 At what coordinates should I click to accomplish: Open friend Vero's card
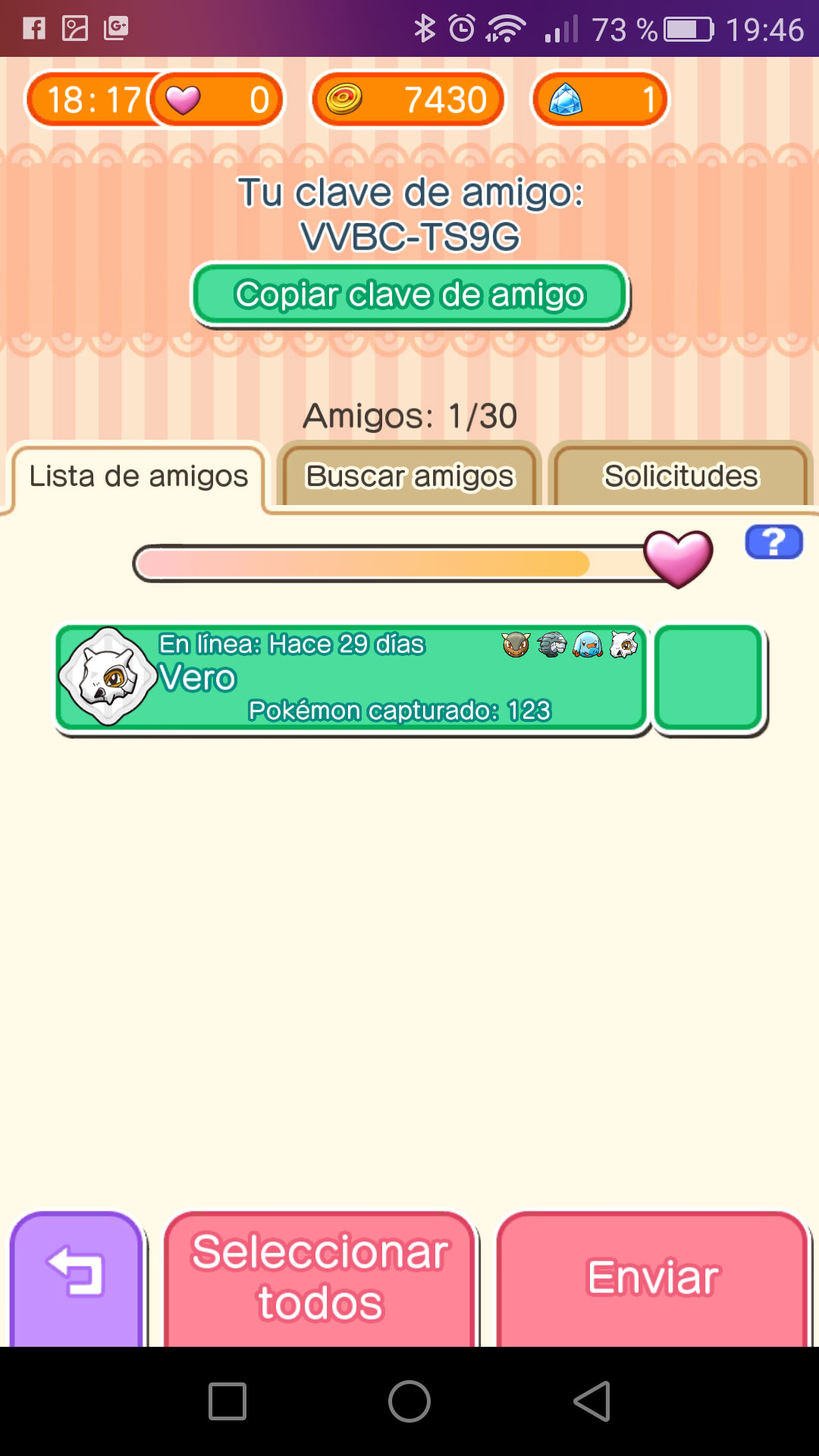point(350,678)
